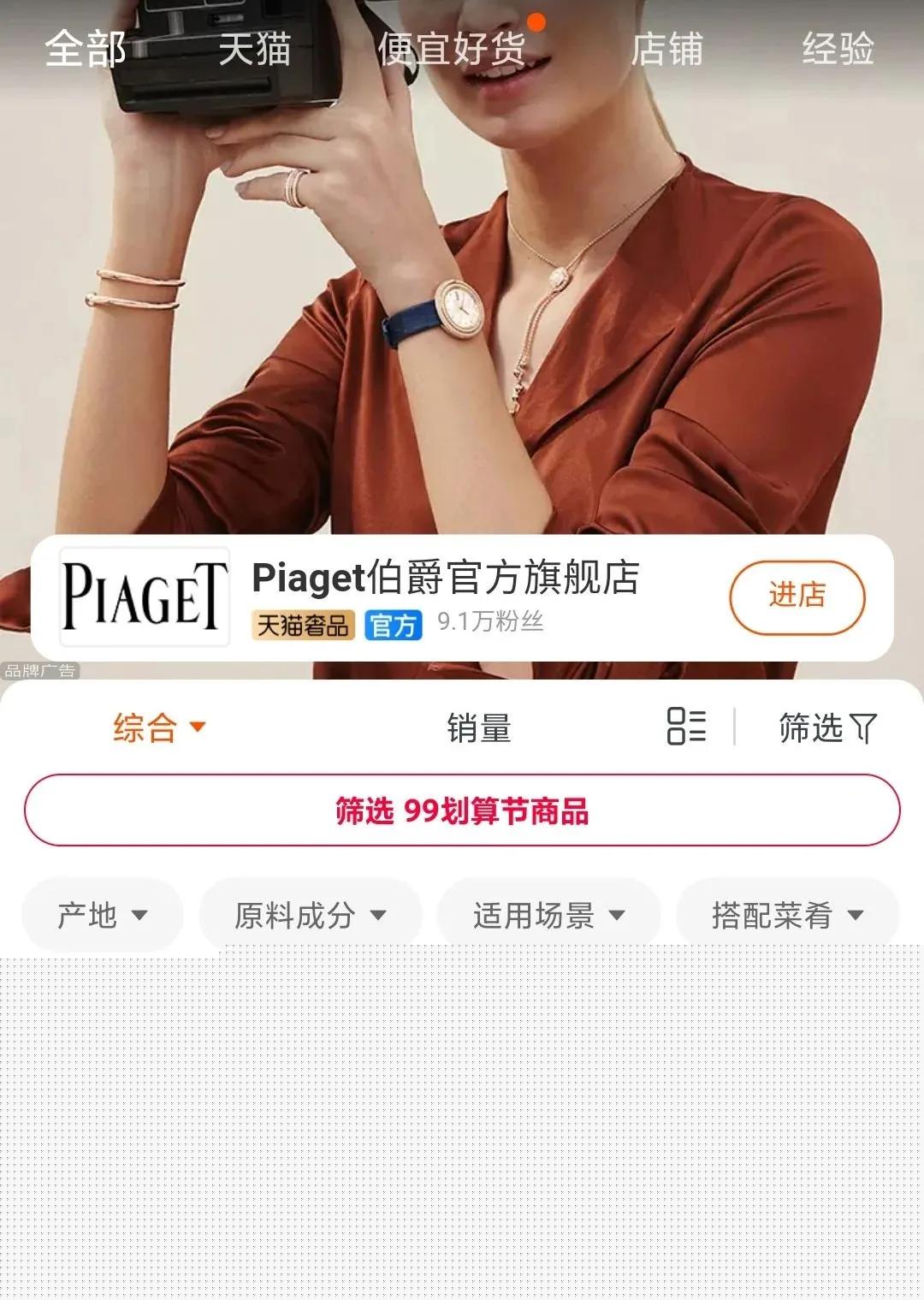Sort results by 销量

[x=478, y=728]
